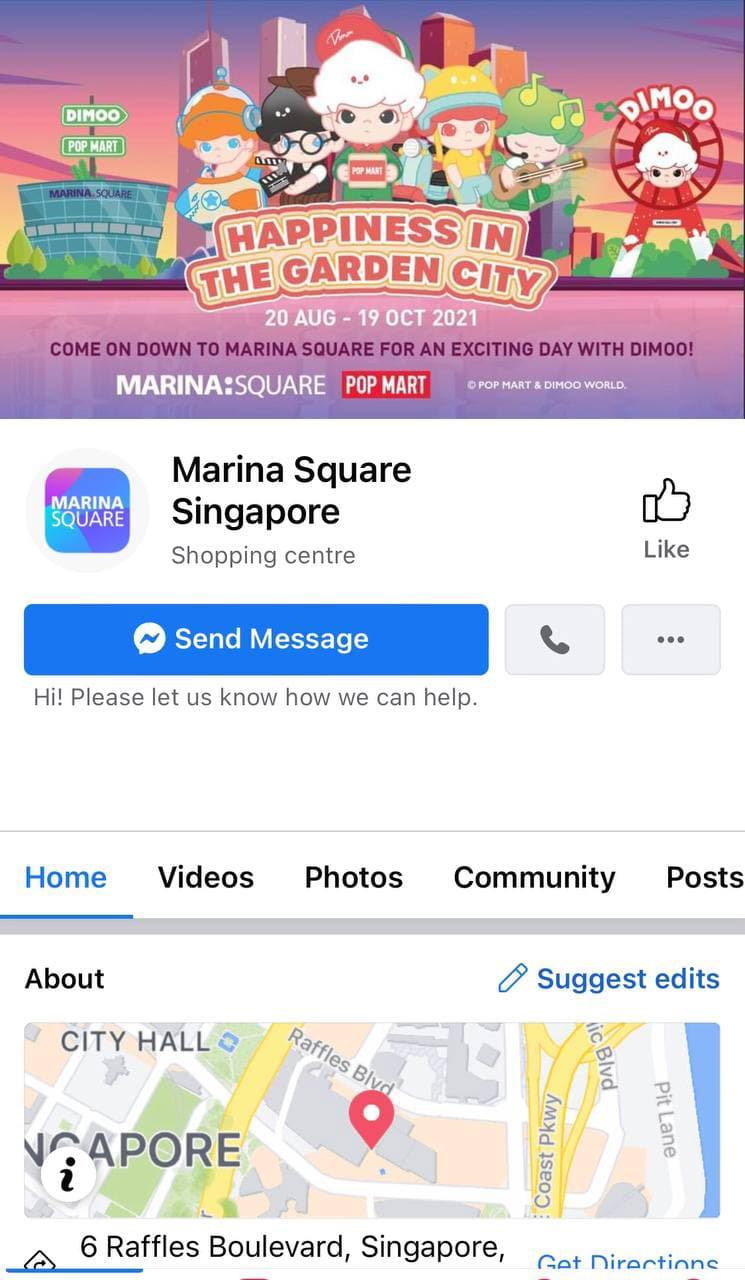Screen dimensions: 745x1280
Task: Tap Get Directions link
Action: click(x=628, y=1262)
